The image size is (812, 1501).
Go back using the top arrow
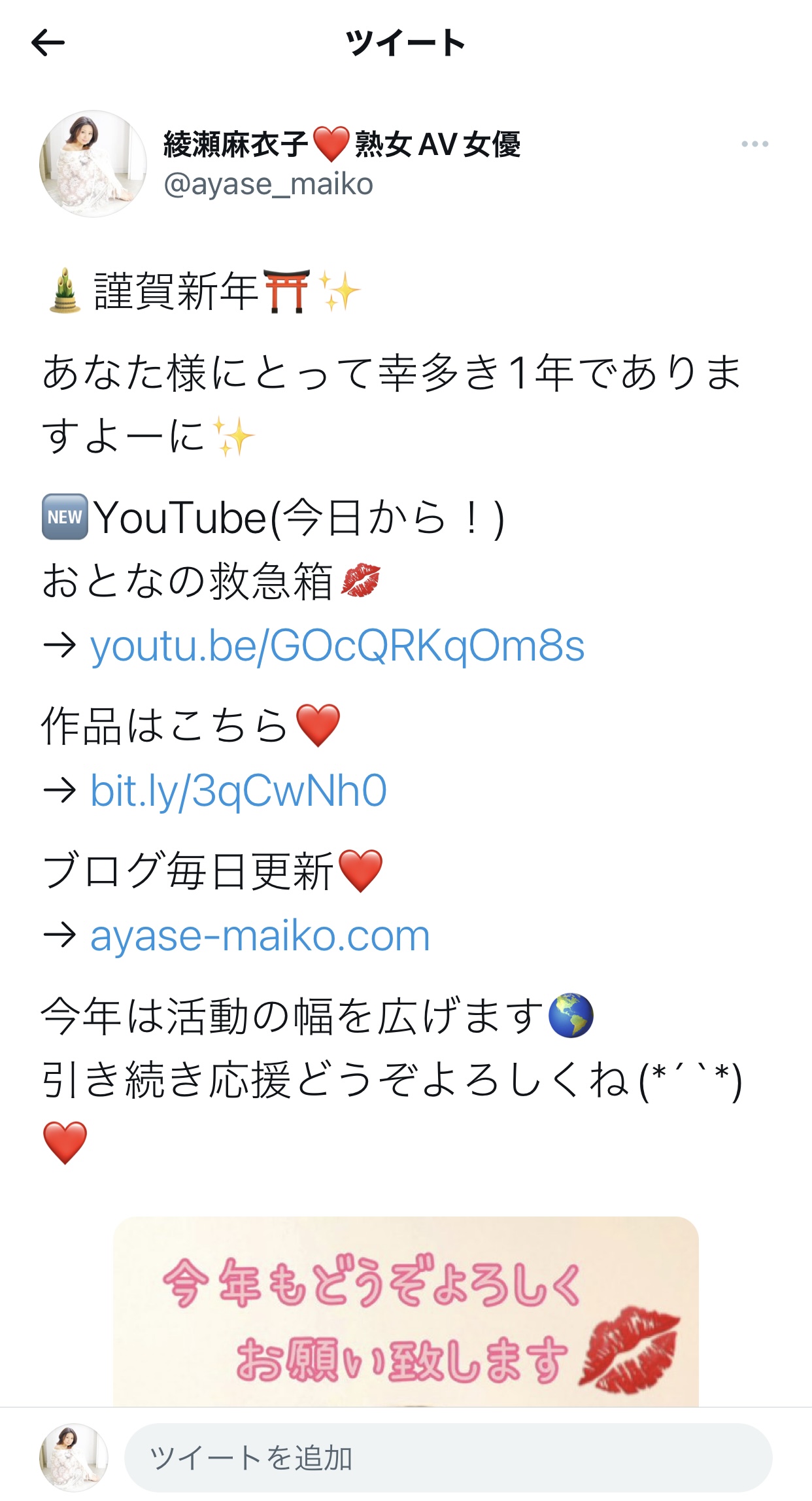tap(48, 43)
